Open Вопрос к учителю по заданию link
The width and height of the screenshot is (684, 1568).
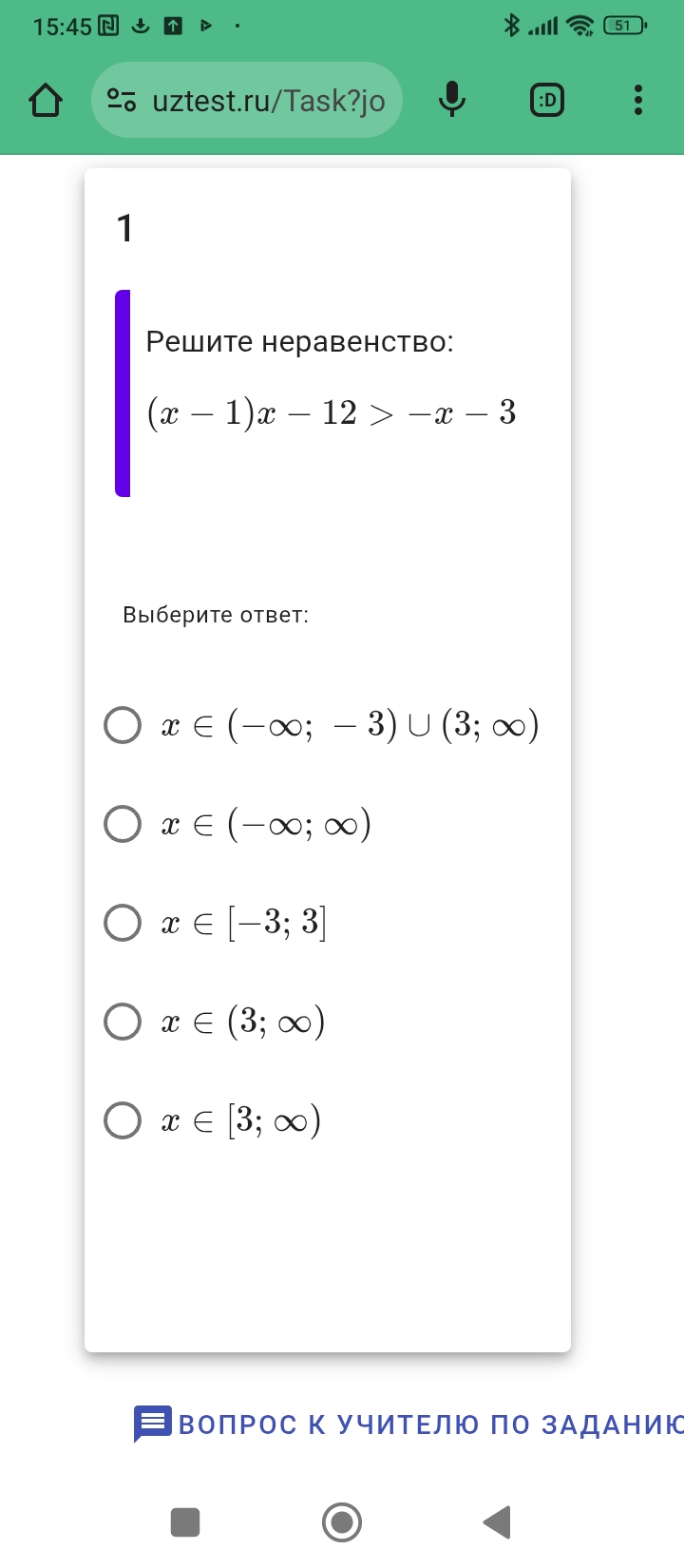click(x=408, y=1424)
